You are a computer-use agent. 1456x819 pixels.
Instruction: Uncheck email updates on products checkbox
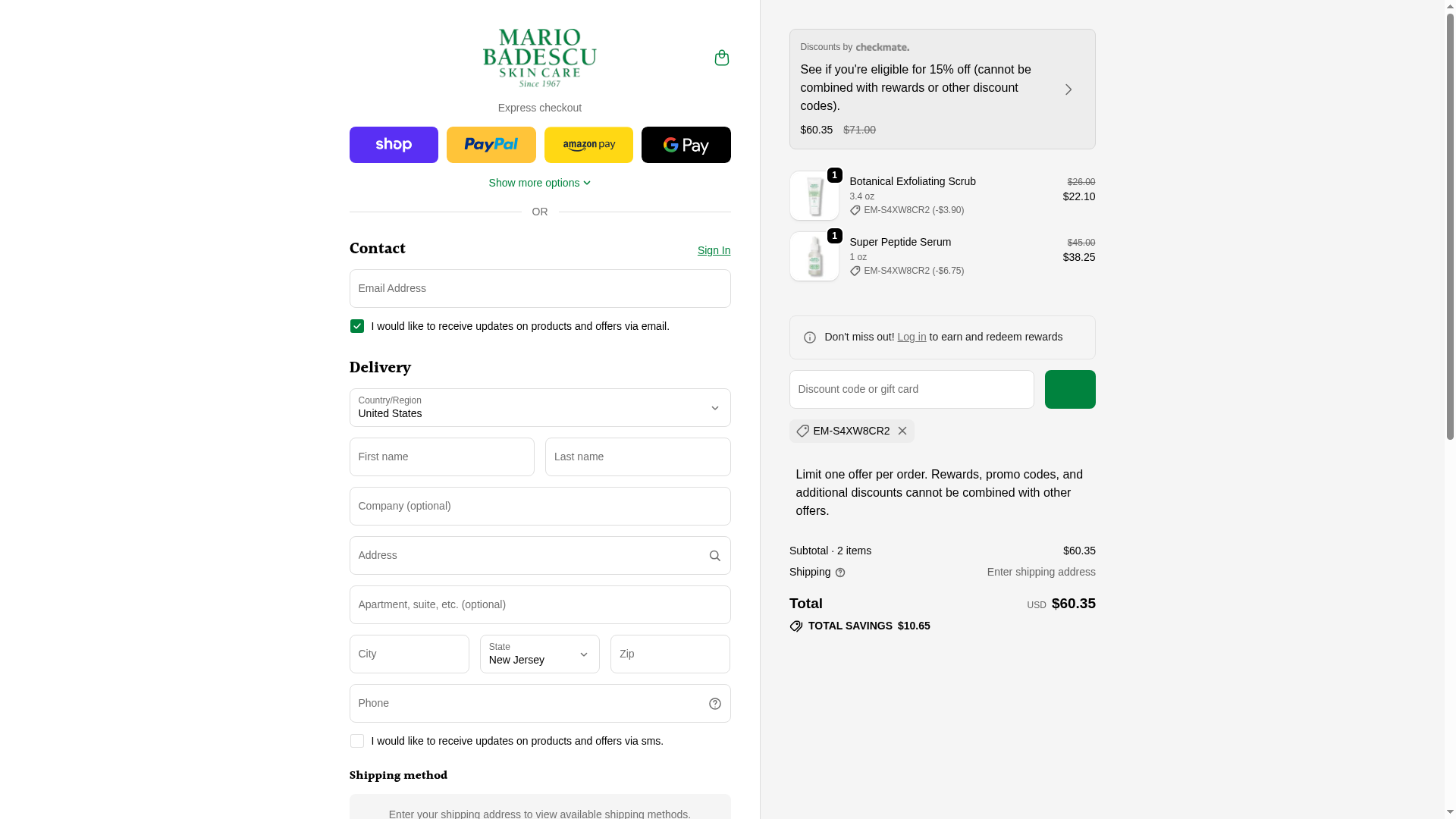pyautogui.click(x=357, y=326)
